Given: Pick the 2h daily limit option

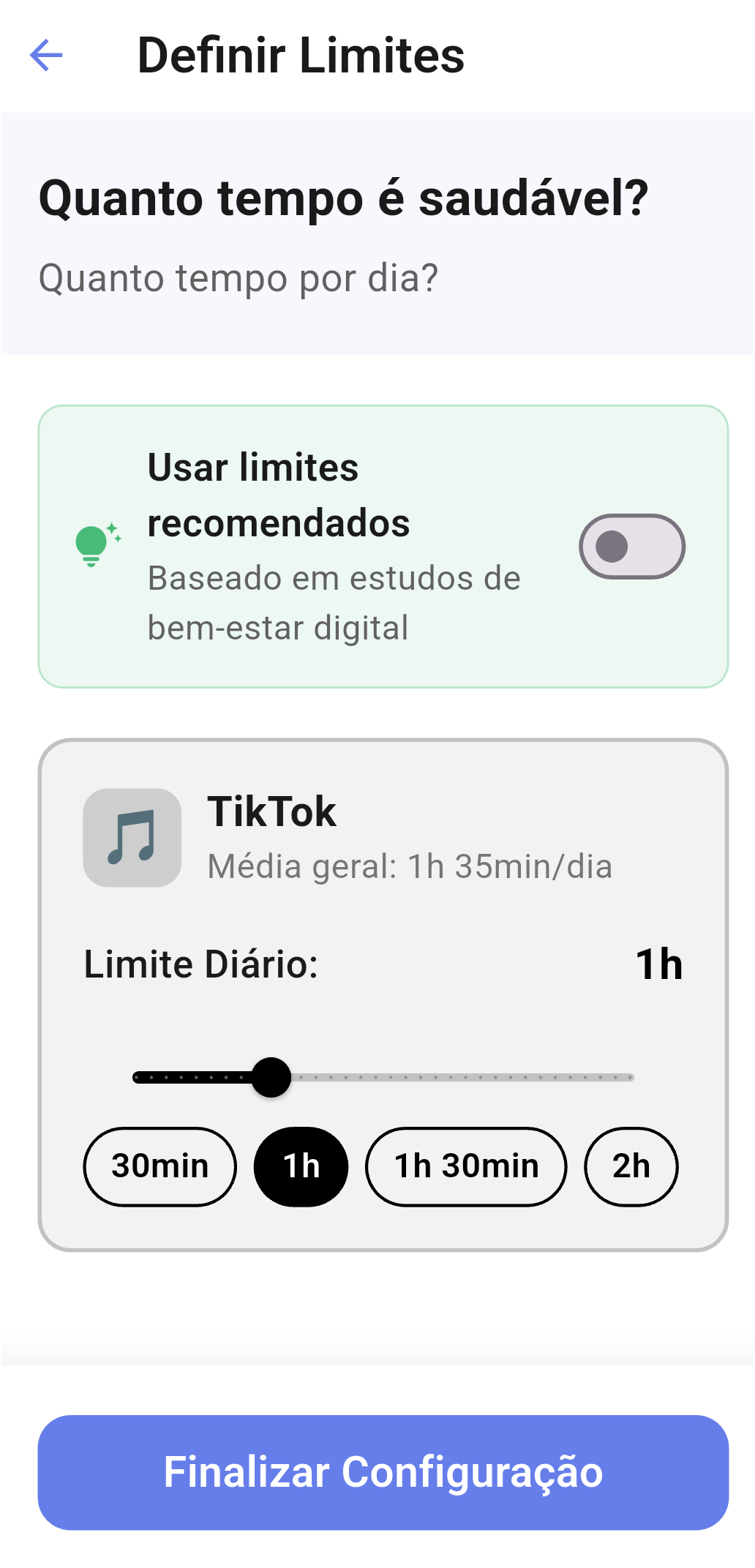Looking at the screenshot, I should coord(631,1166).
